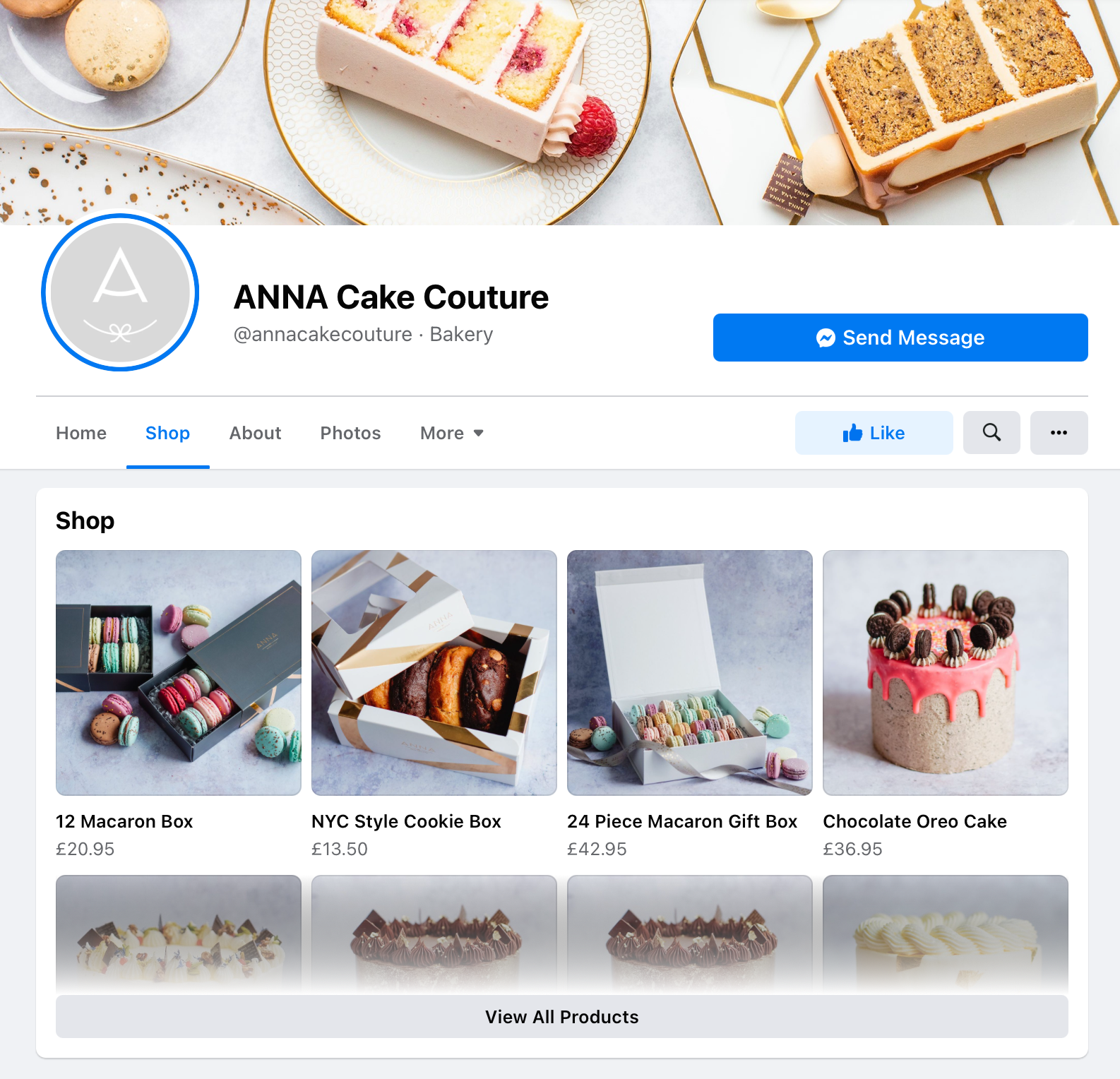
Task: Open the Photos tab
Action: tap(350, 433)
